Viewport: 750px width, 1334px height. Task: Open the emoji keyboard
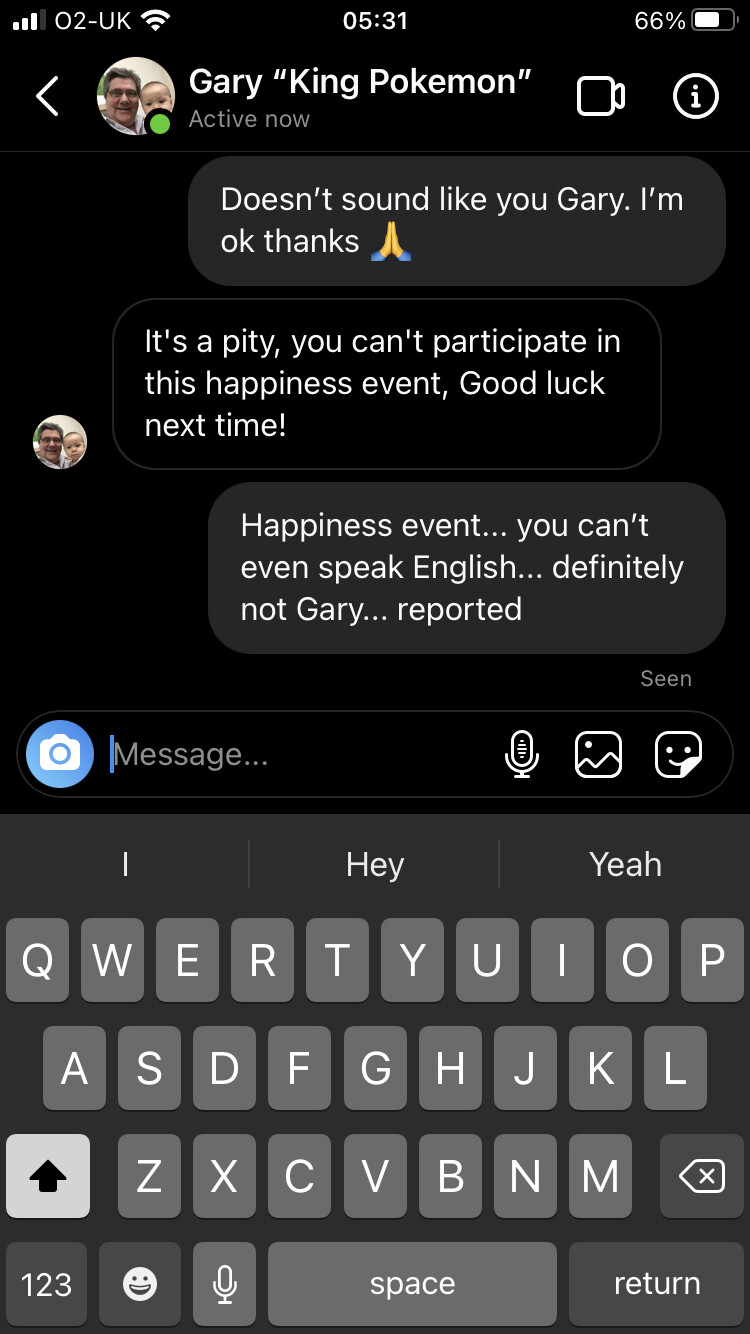click(x=140, y=1284)
